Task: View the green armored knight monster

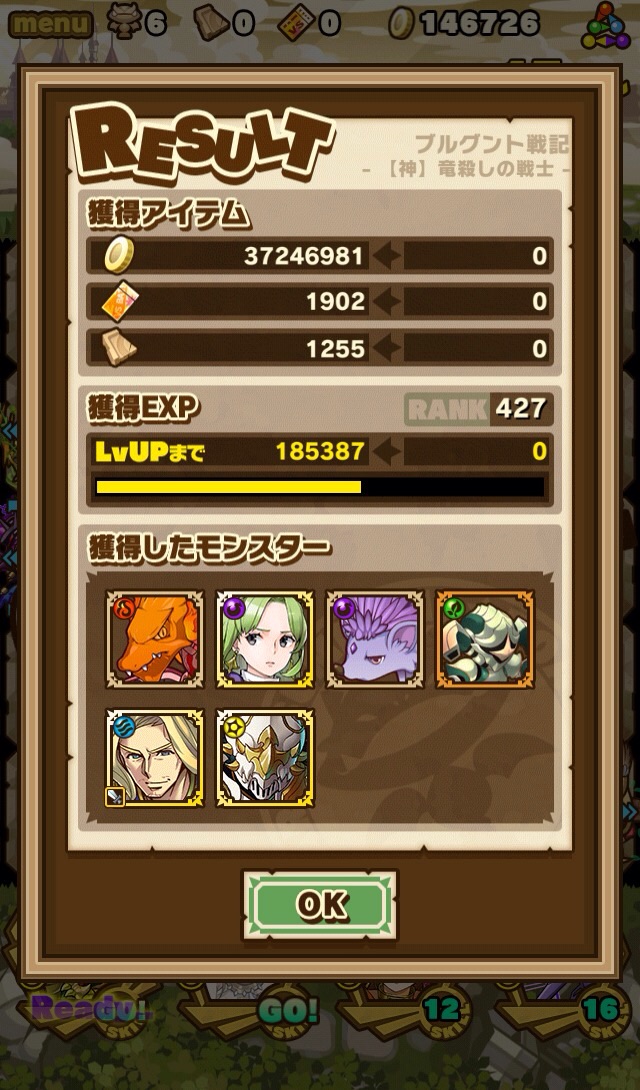Action: click(x=485, y=640)
